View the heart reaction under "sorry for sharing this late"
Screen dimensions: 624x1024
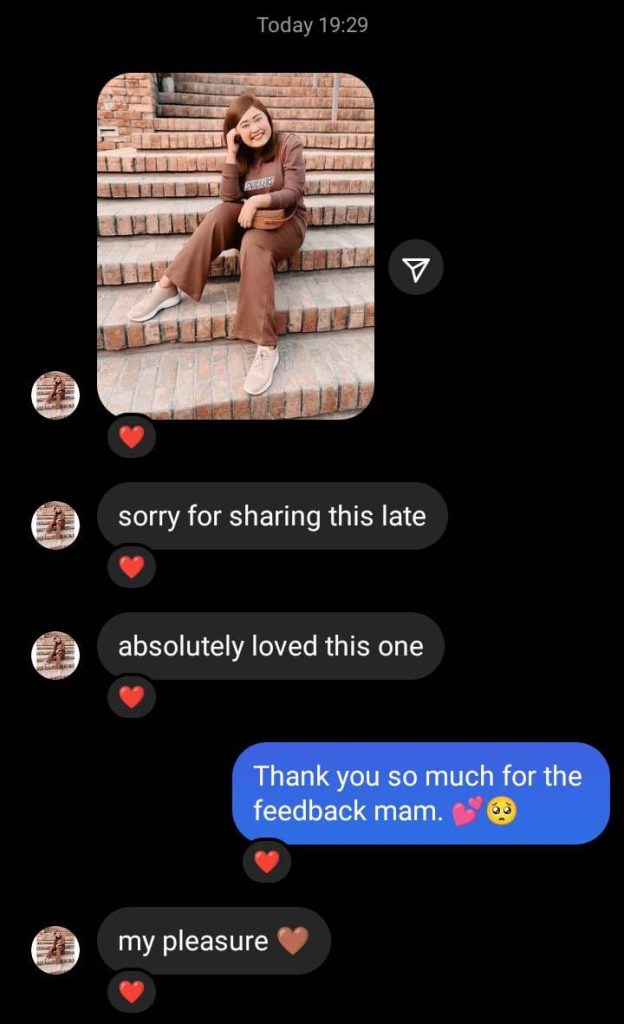coord(132,567)
